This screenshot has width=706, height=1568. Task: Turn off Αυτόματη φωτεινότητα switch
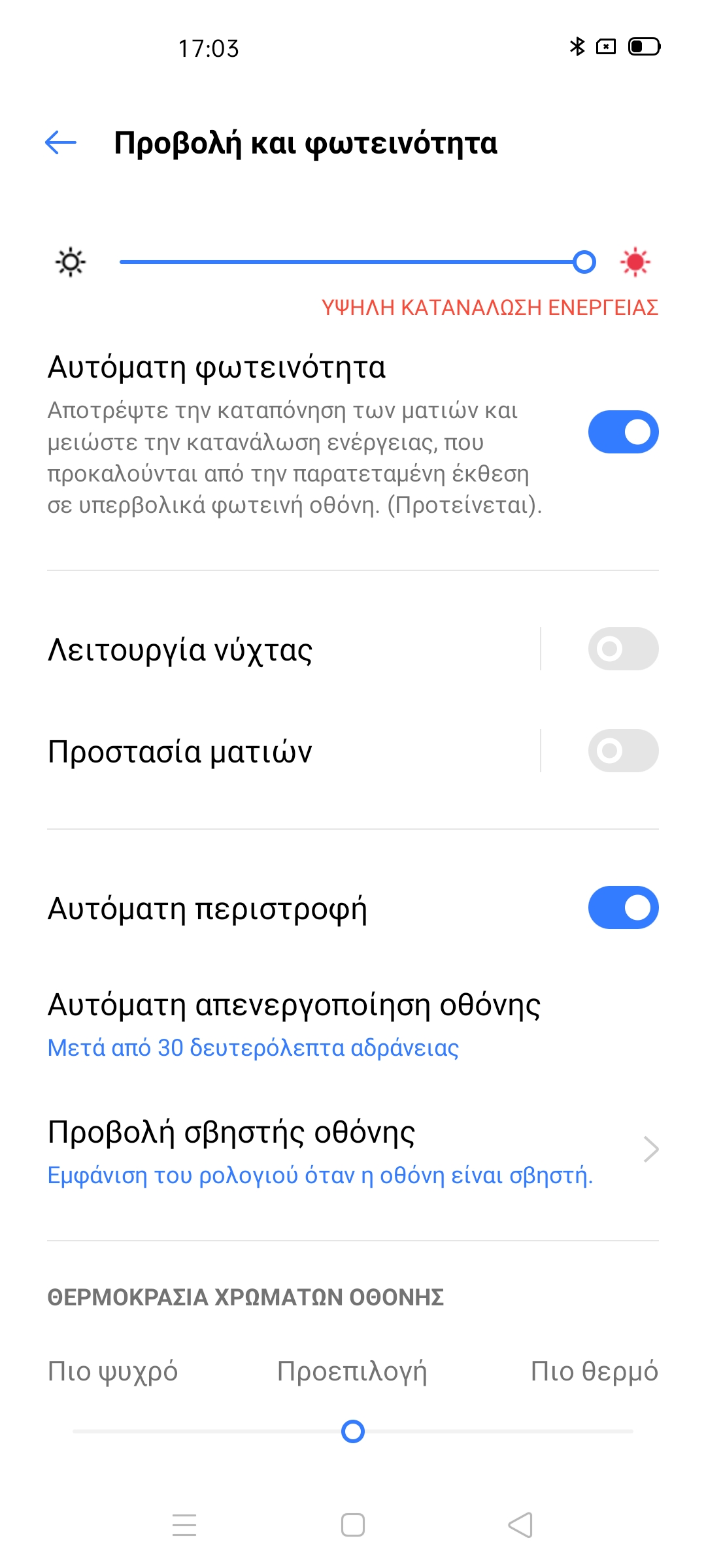[x=623, y=432]
